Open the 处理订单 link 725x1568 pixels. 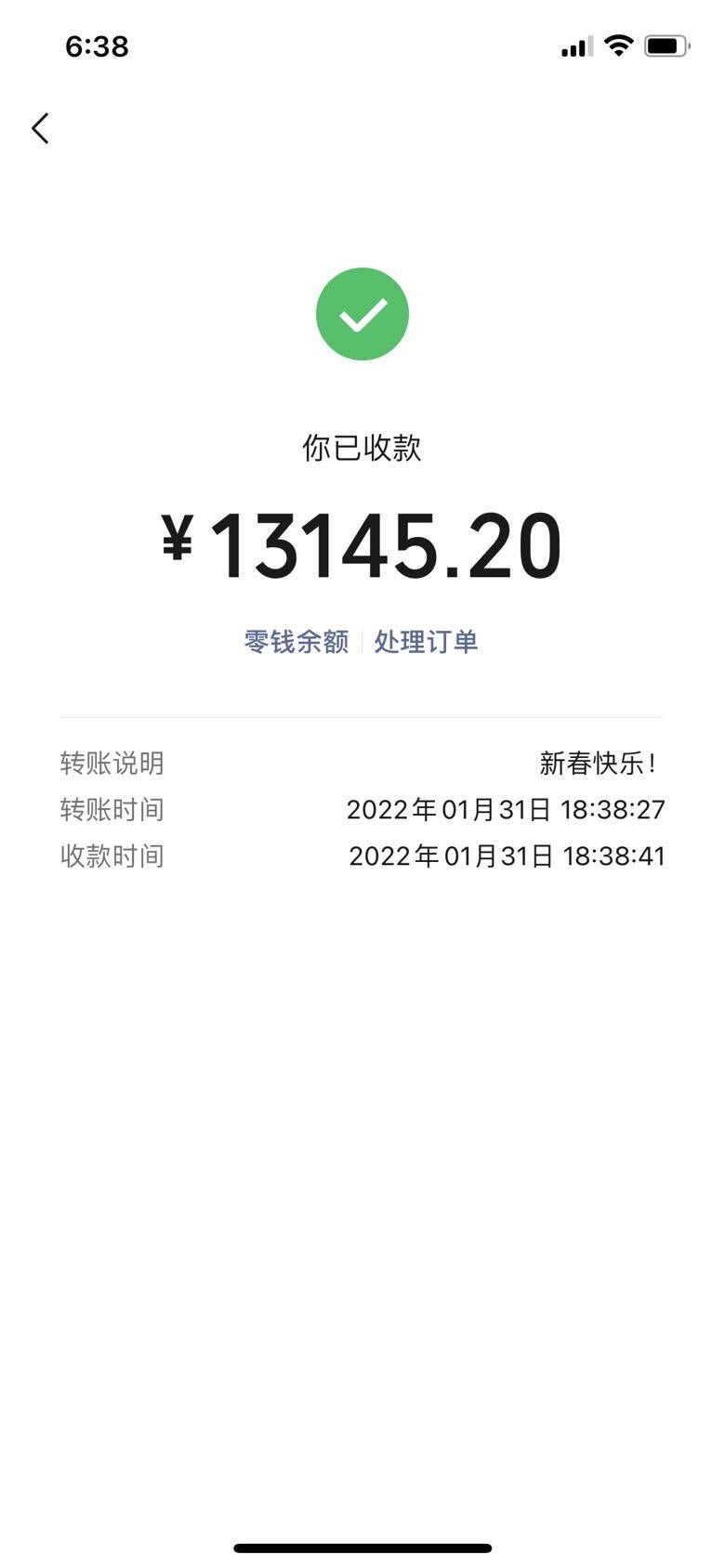pyautogui.click(x=426, y=642)
